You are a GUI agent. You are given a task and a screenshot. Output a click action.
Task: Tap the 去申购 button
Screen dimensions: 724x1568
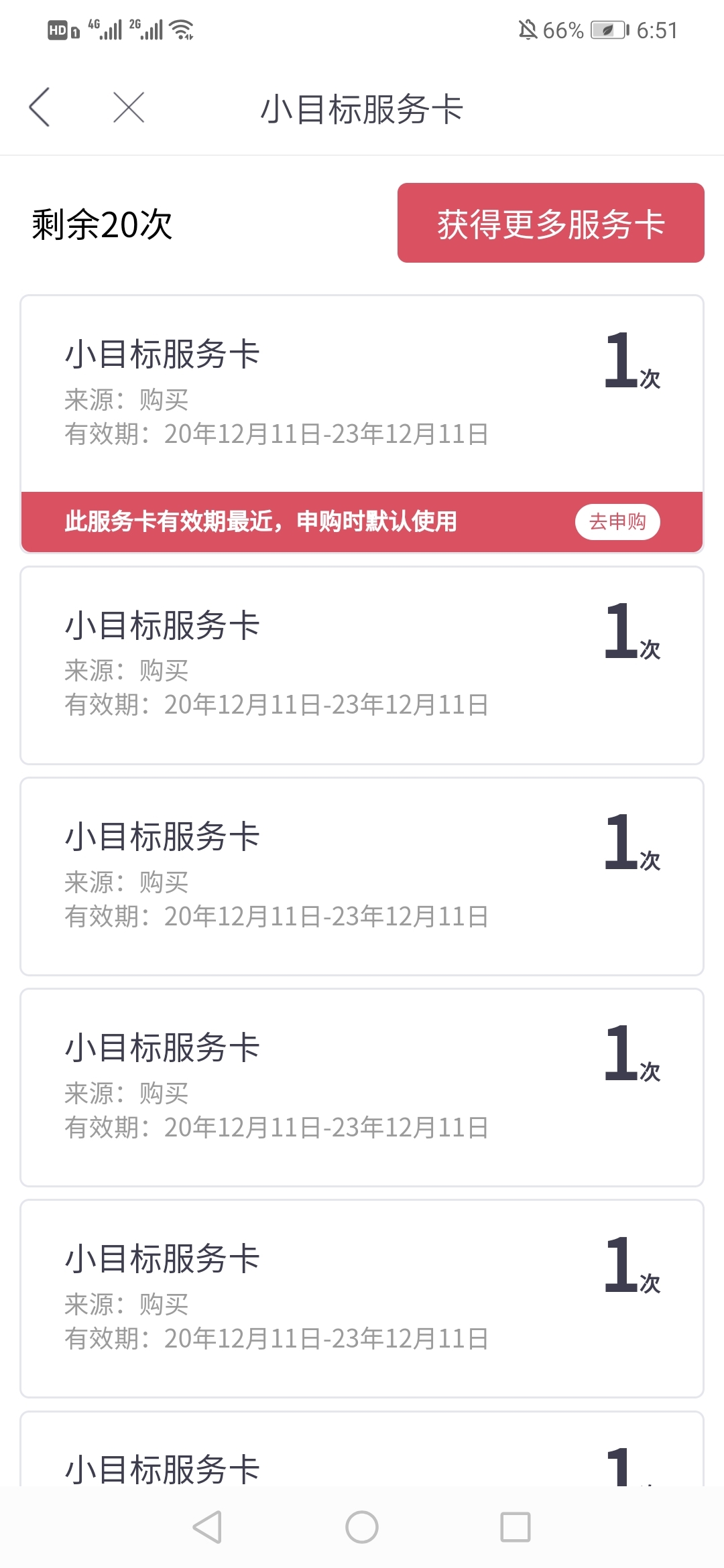click(617, 521)
